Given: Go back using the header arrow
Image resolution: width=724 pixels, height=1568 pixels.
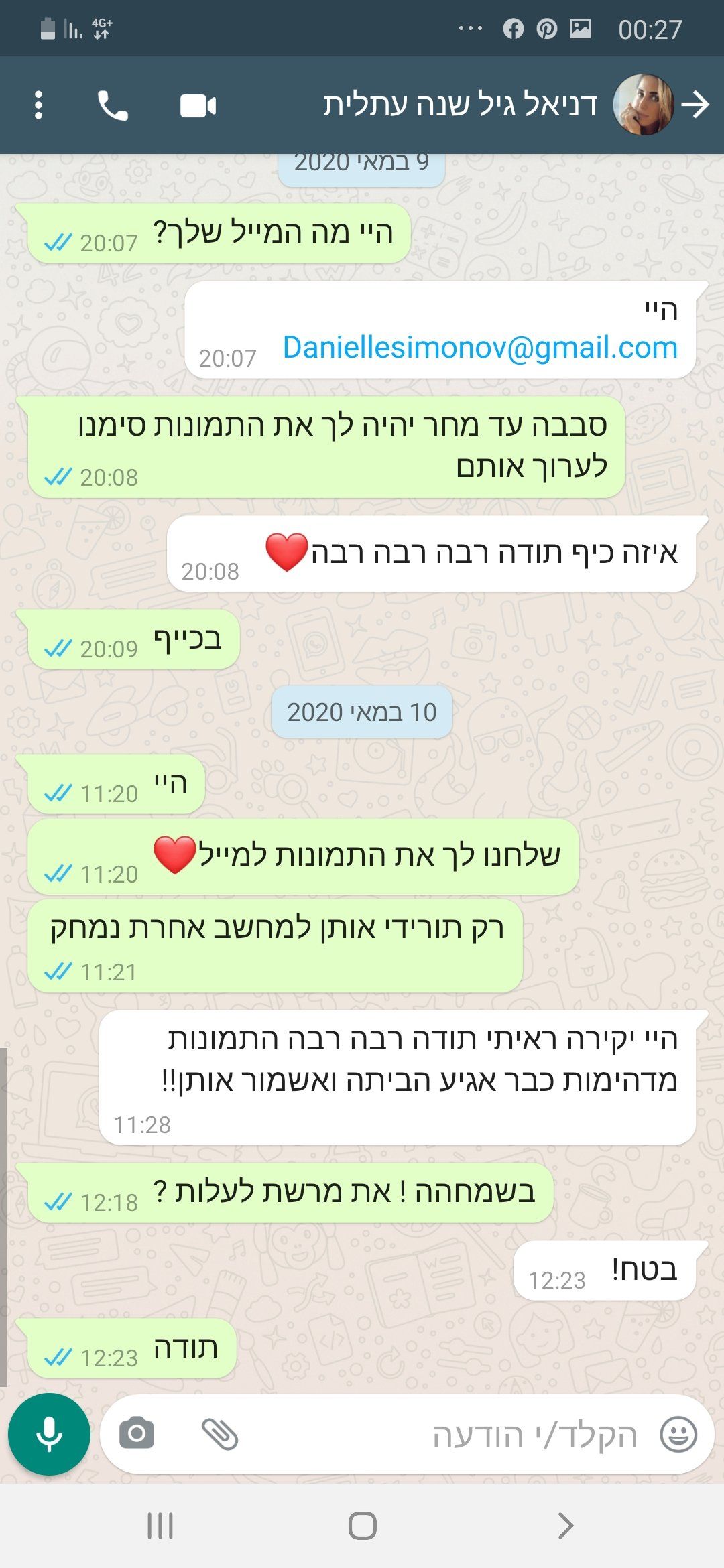Looking at the screenshot, I should [x=695, y=105].
